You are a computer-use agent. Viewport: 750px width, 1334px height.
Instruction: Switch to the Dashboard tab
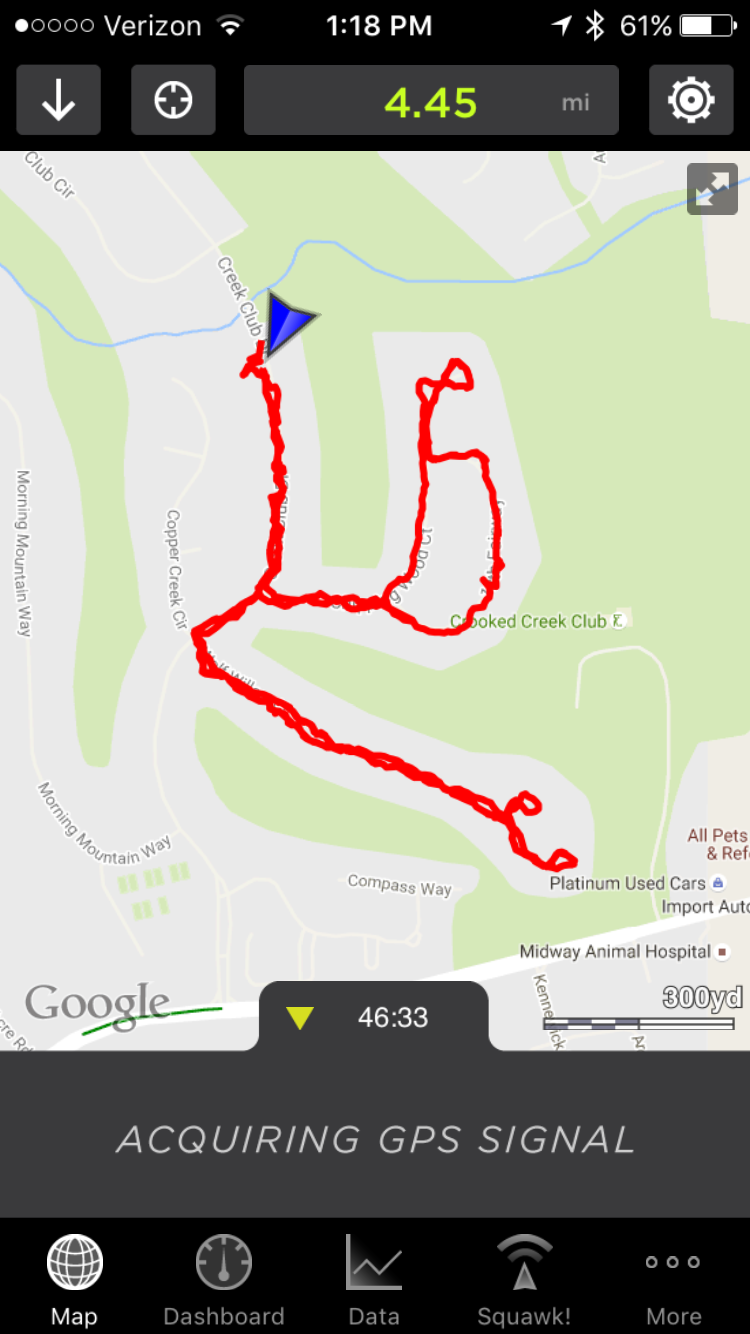224,1280
